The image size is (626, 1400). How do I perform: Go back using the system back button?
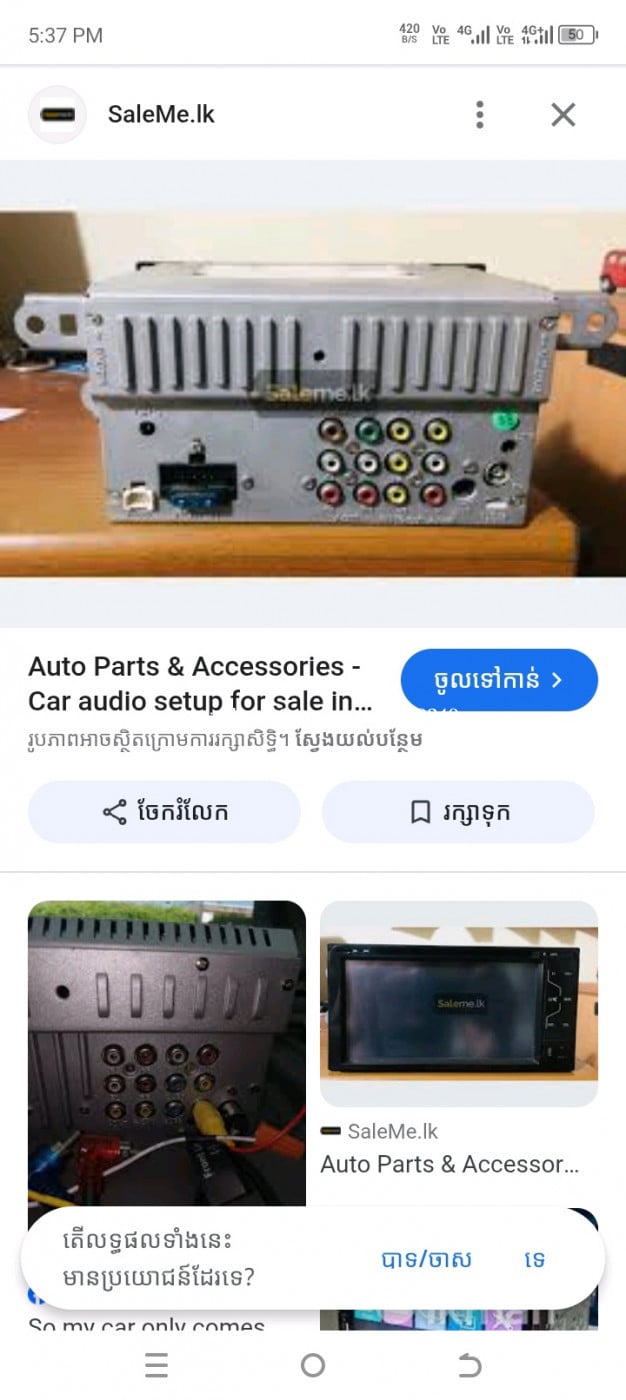click(x=469, y=1366)
